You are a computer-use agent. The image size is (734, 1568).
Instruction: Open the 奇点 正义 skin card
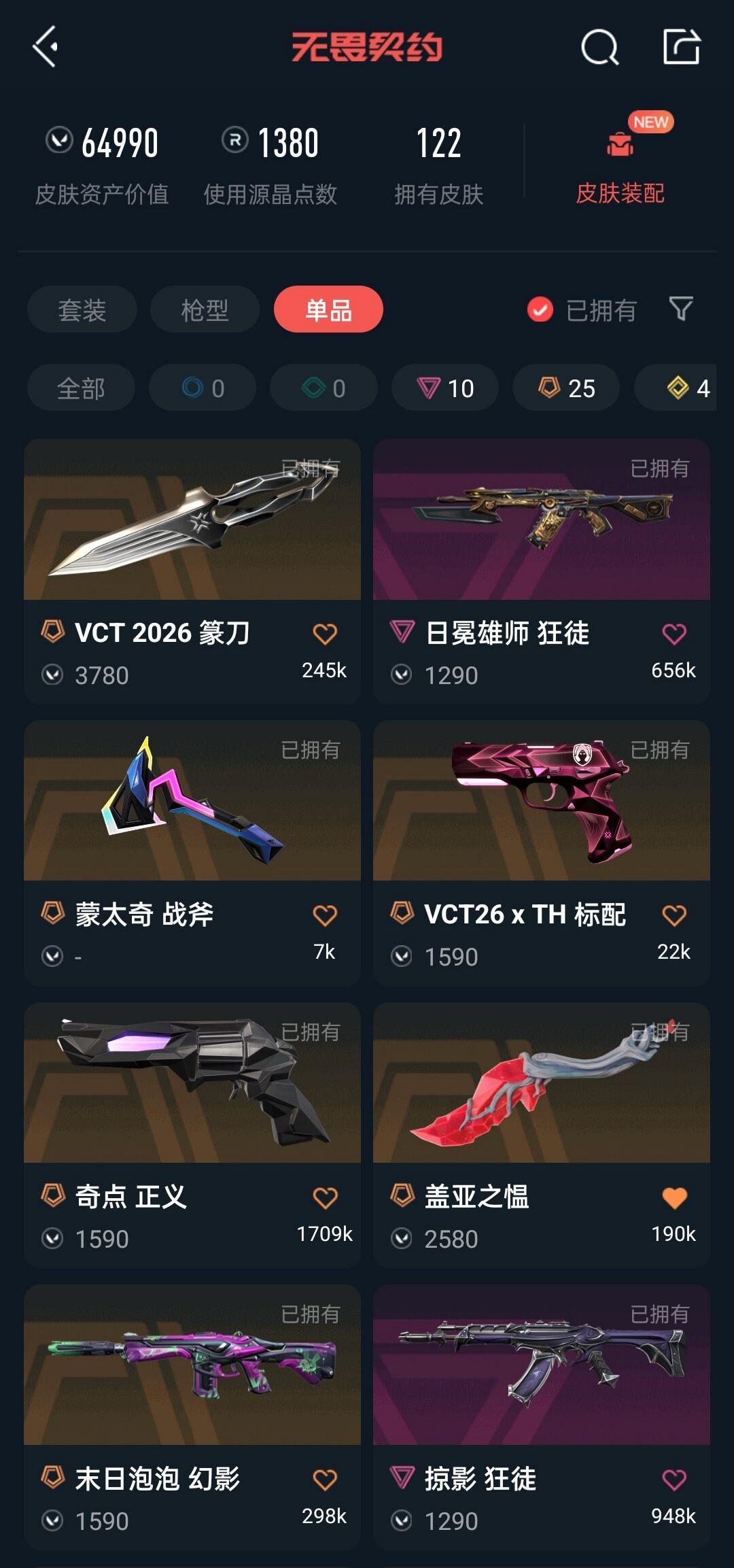tap(192, 1135)
